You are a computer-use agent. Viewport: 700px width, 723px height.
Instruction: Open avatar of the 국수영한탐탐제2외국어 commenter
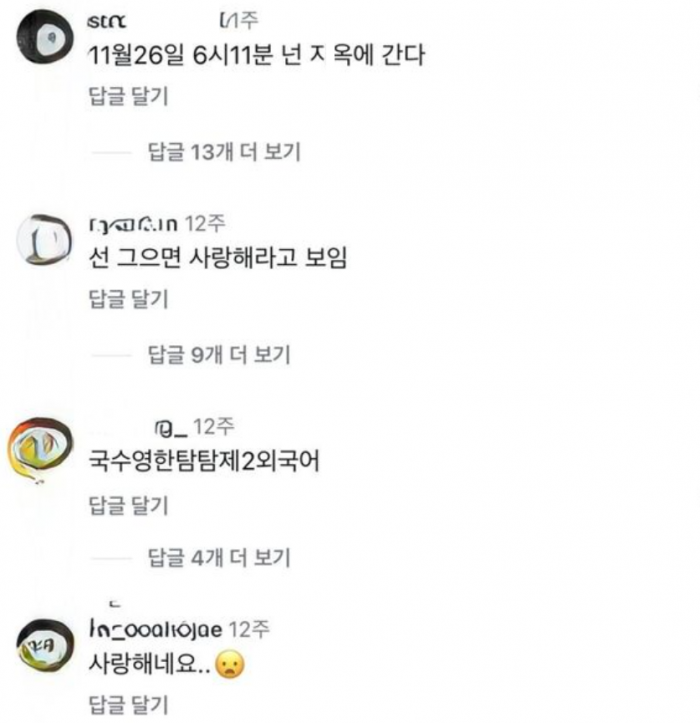[40, 445]
